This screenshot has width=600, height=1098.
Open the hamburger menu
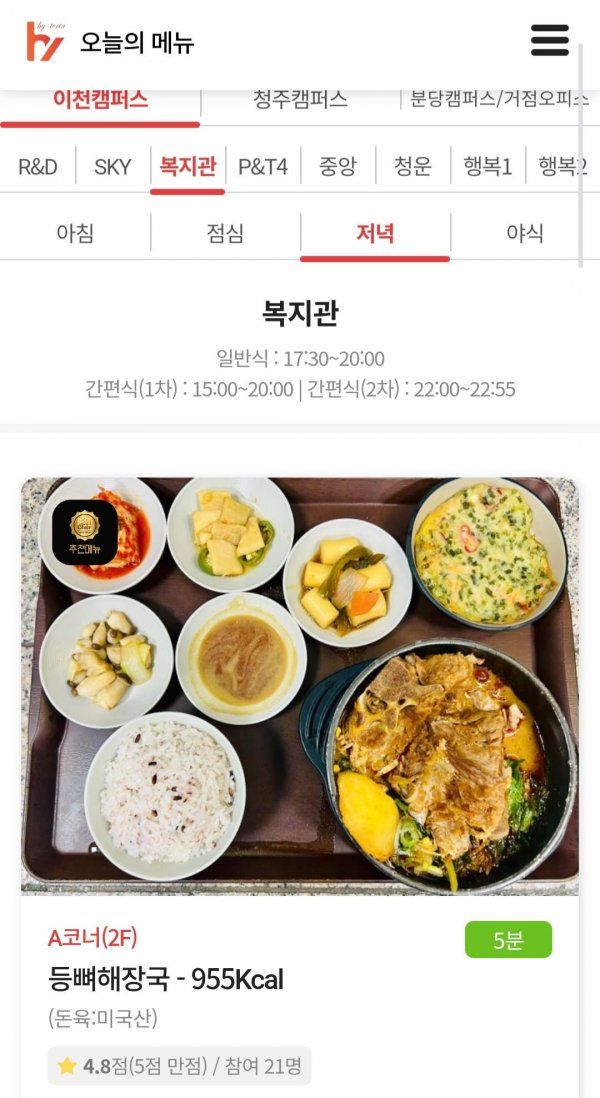549,41
